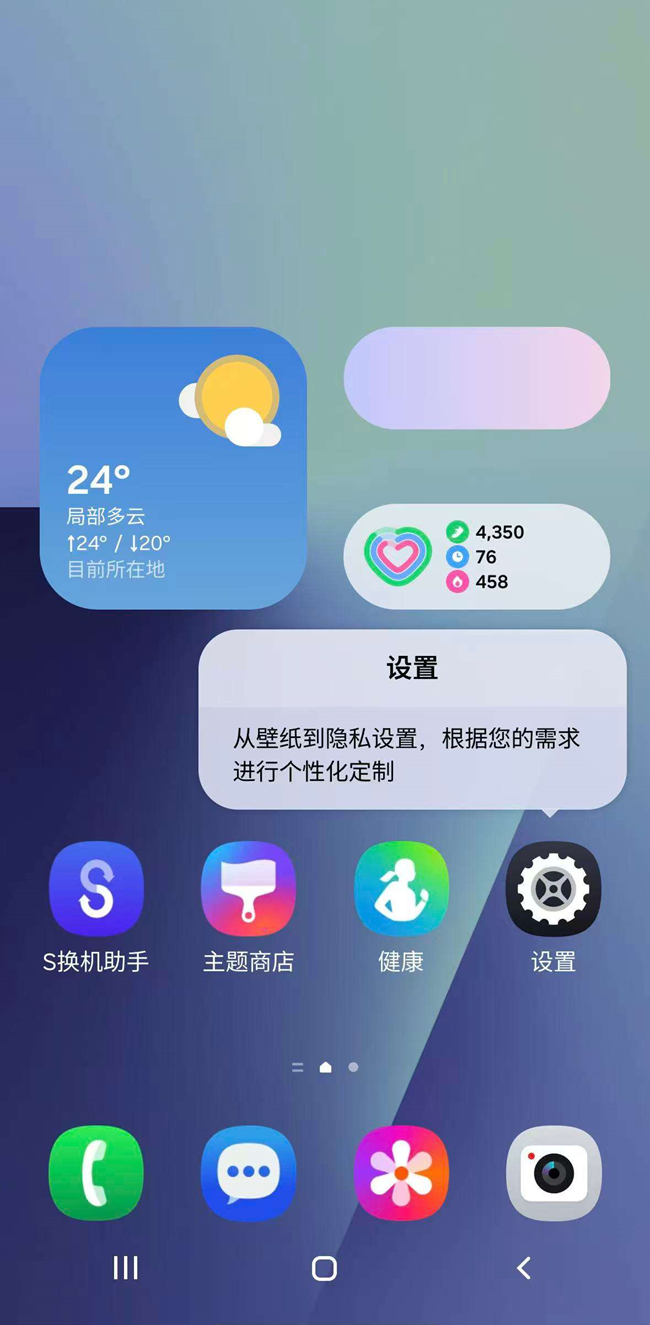This screenshot has height=1325, width=650.
Task: Tap the blank gradient pill widget
Action: point(476,378)
